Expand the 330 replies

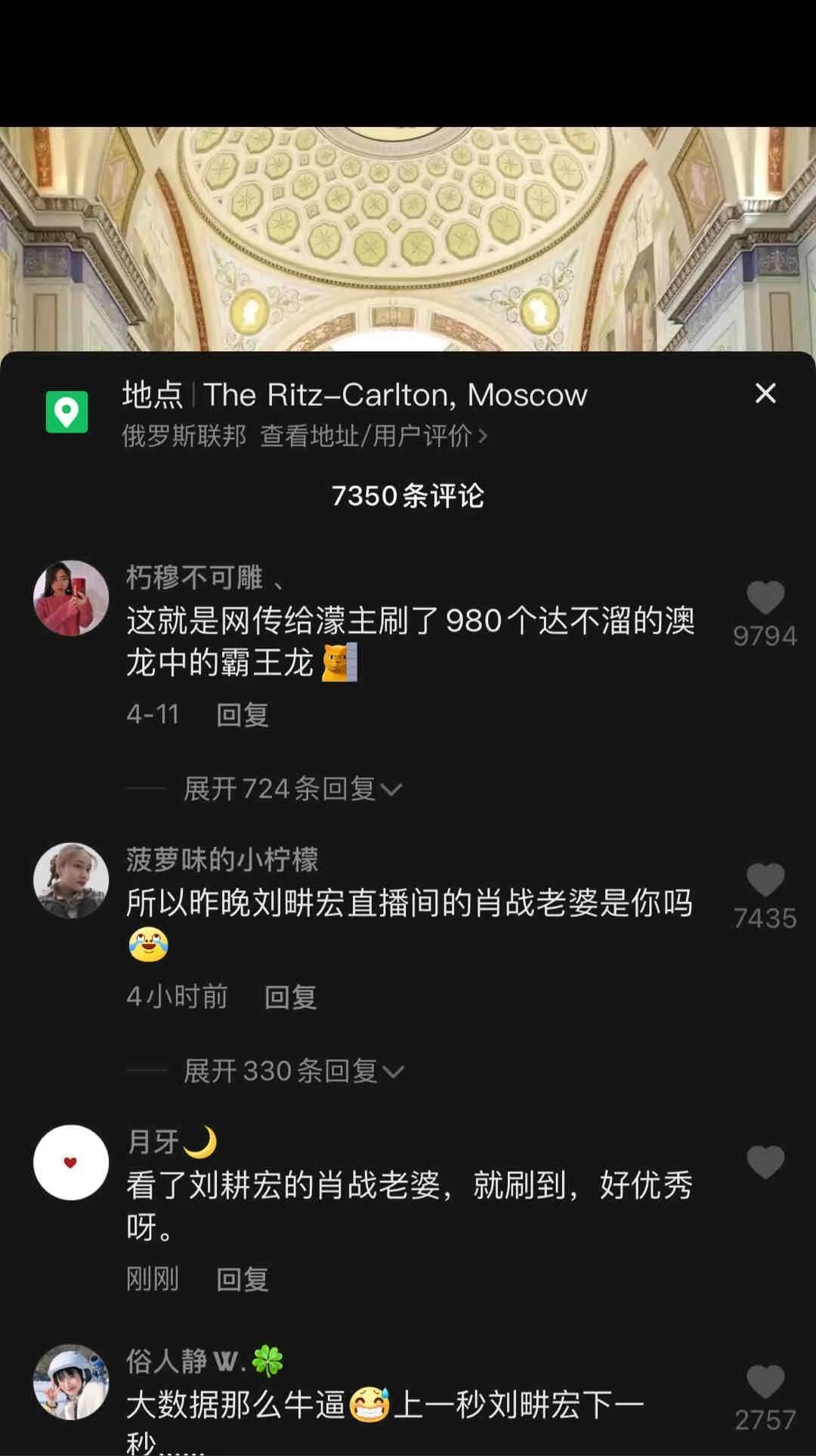(294, 1071)
